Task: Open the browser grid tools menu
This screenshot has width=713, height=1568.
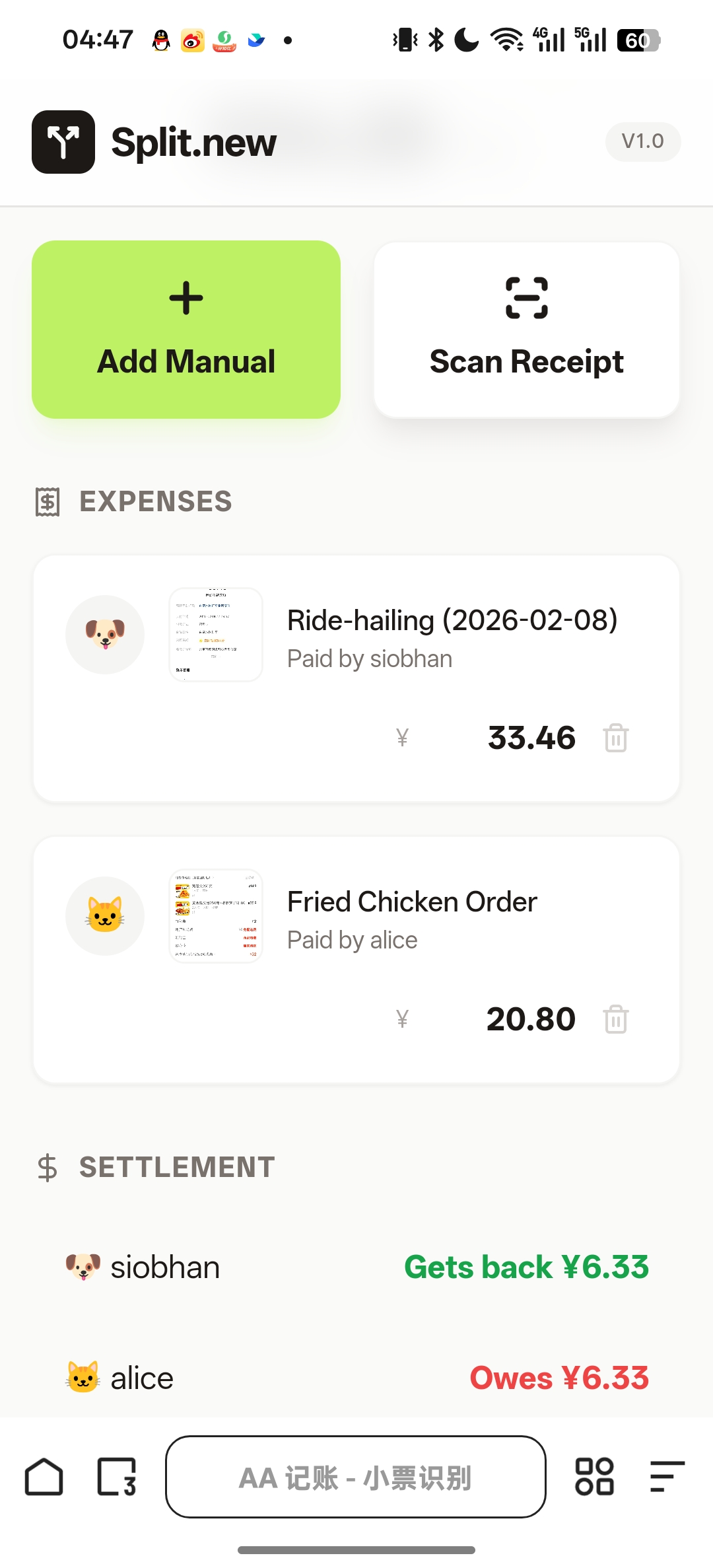Action: (594, 1477)
